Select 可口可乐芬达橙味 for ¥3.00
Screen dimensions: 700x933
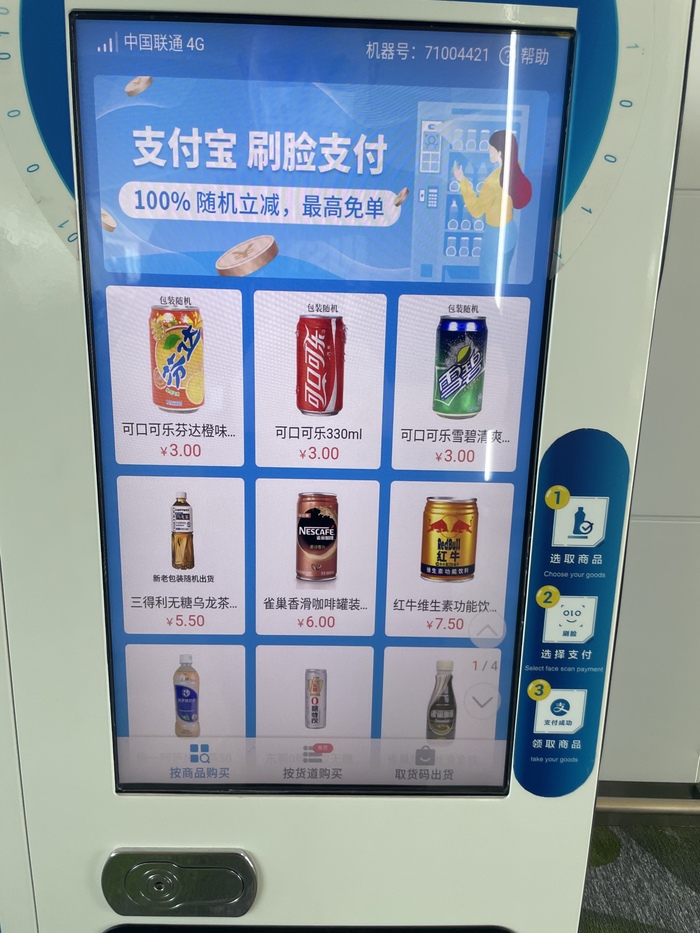pos(177,376)
